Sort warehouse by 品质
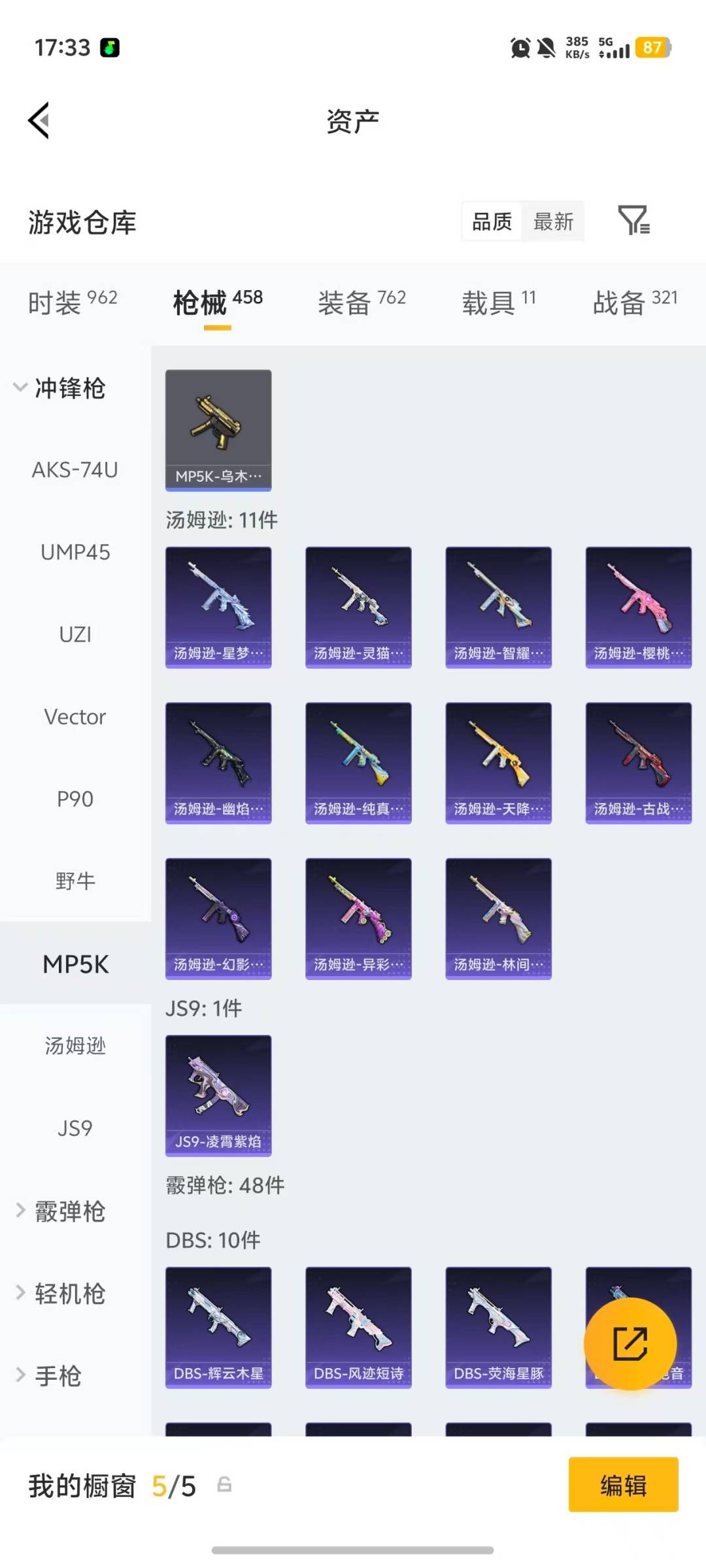The image size is (706, 1568). tap(492, 221)
